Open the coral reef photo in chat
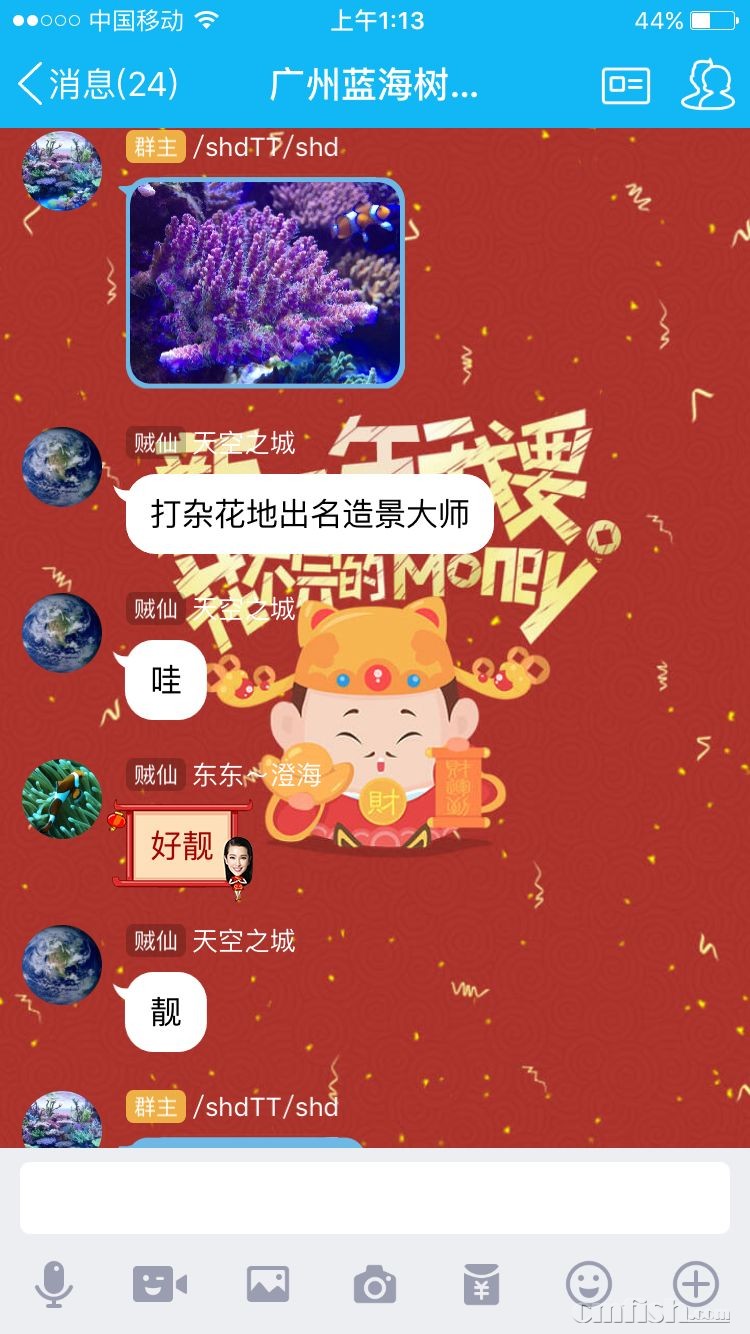 pyautogui.click(x=265, y=283)
